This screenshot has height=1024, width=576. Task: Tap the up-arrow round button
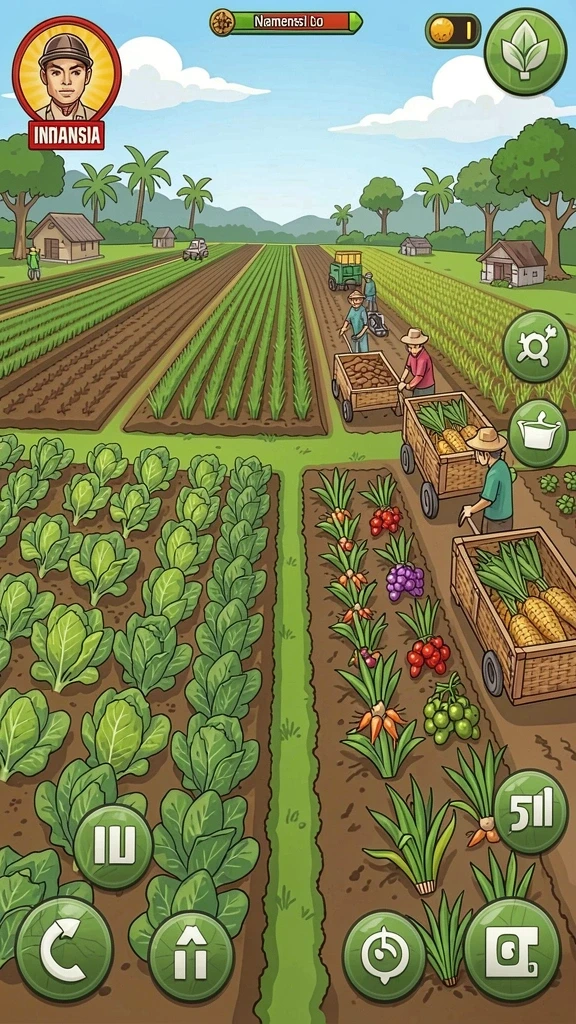point(191,956)
